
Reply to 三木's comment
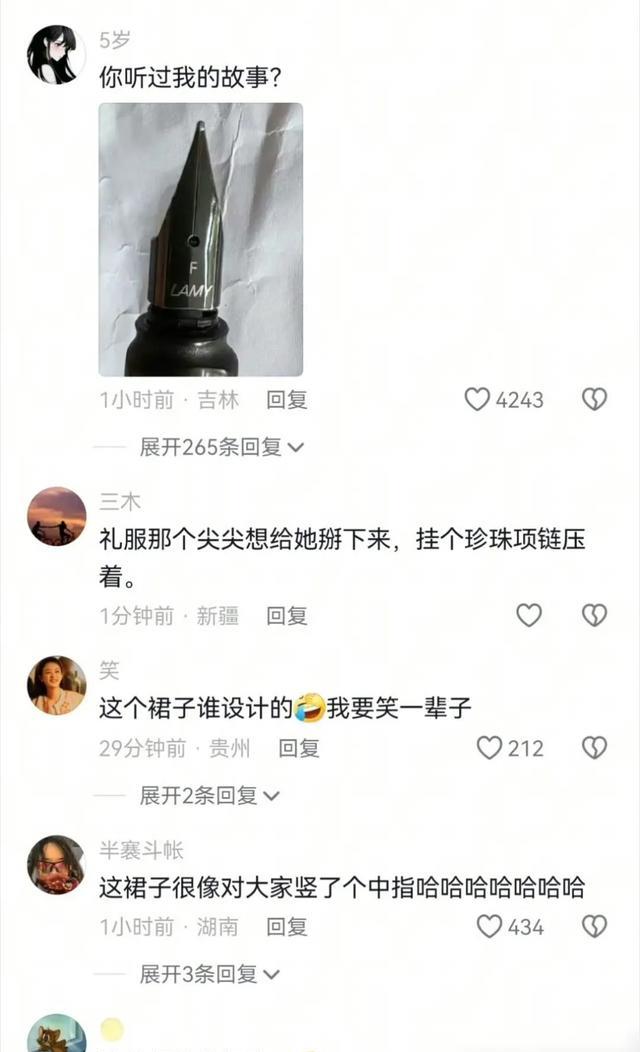point(286,615)
